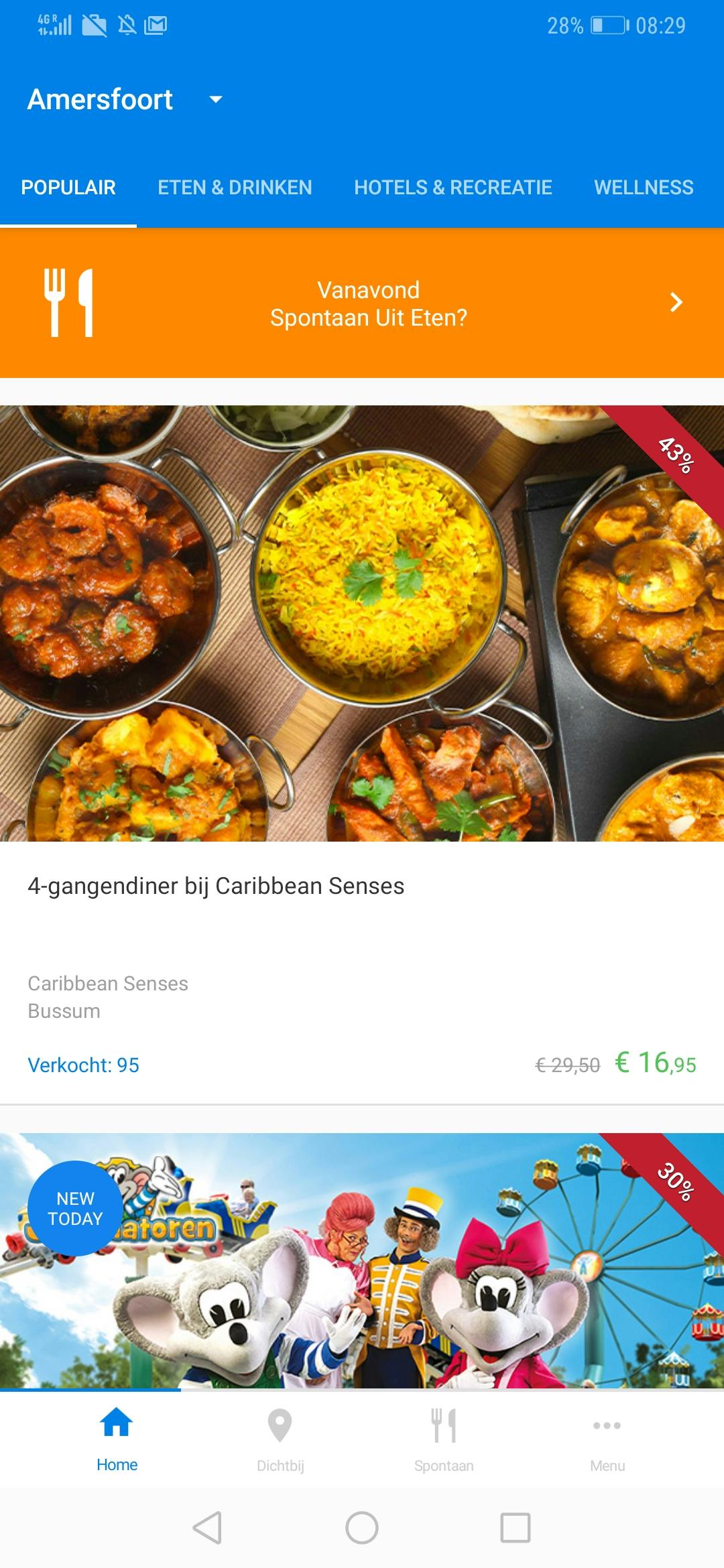Screen dimensions: 724x1568
Task: Open the WELLNESS tab
Action: [x=643, y=188]
